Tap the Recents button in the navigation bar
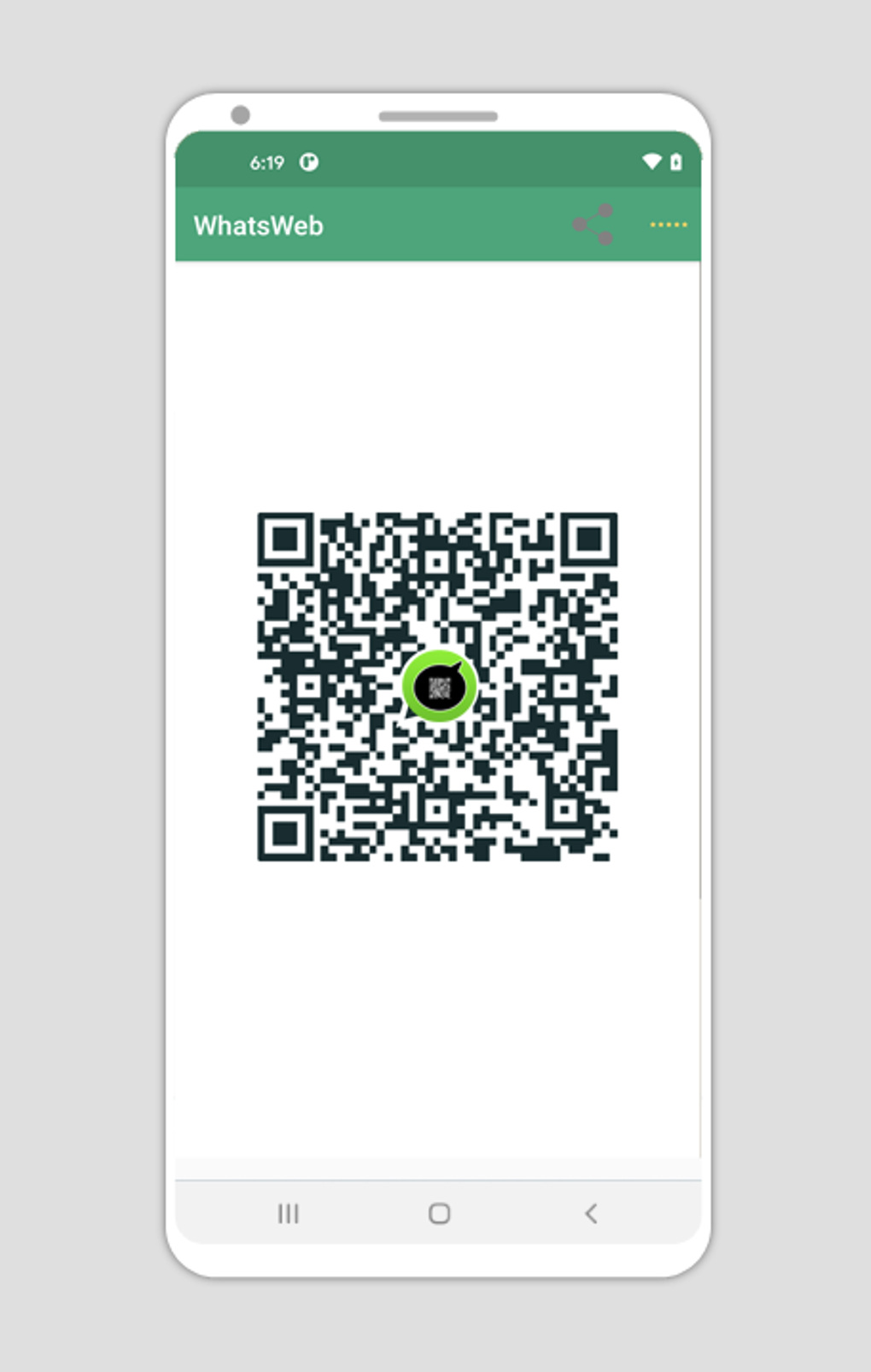 click(x=289, y=1213)
